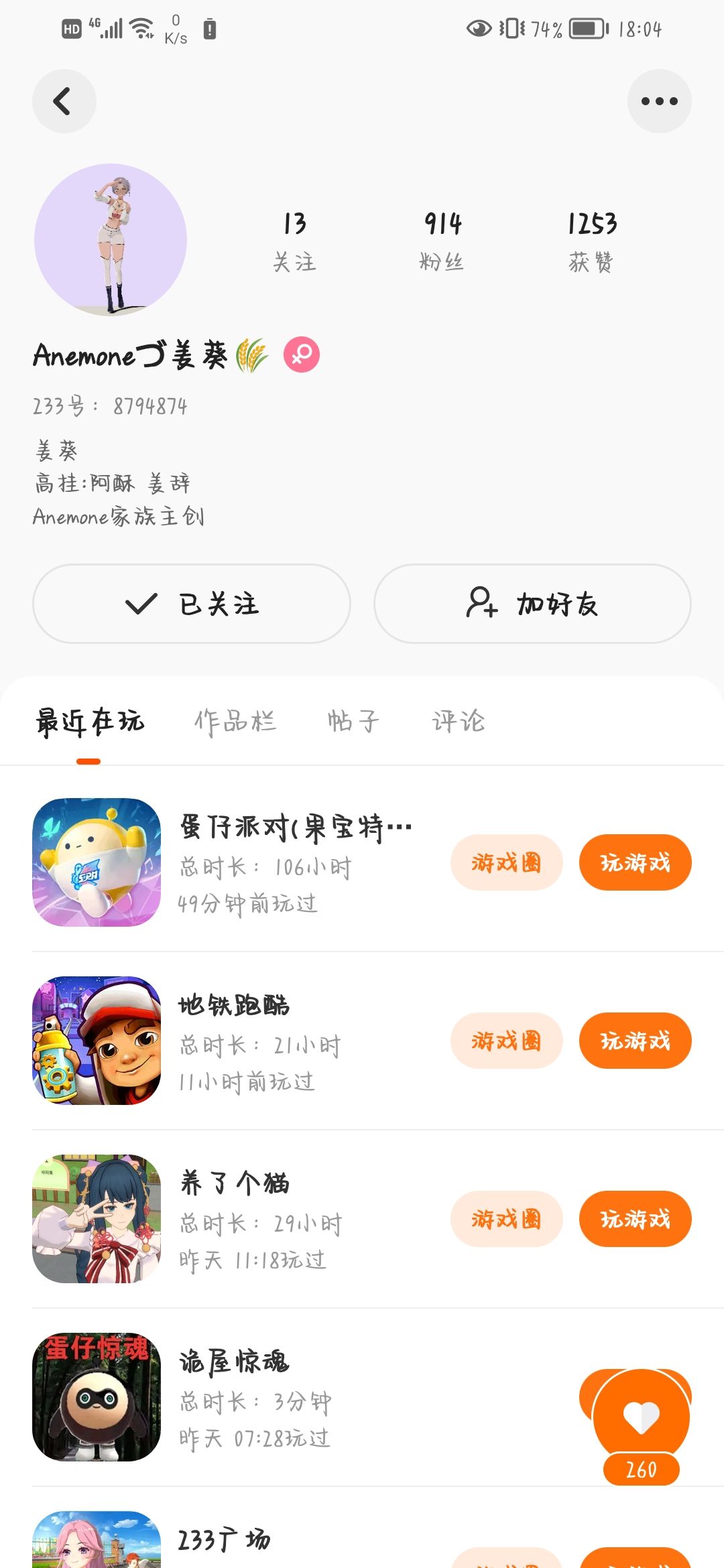724x1568 pixels.
Task: Open 游戏圈 for 蛋仔派对
Action: (x=506, y=862)
